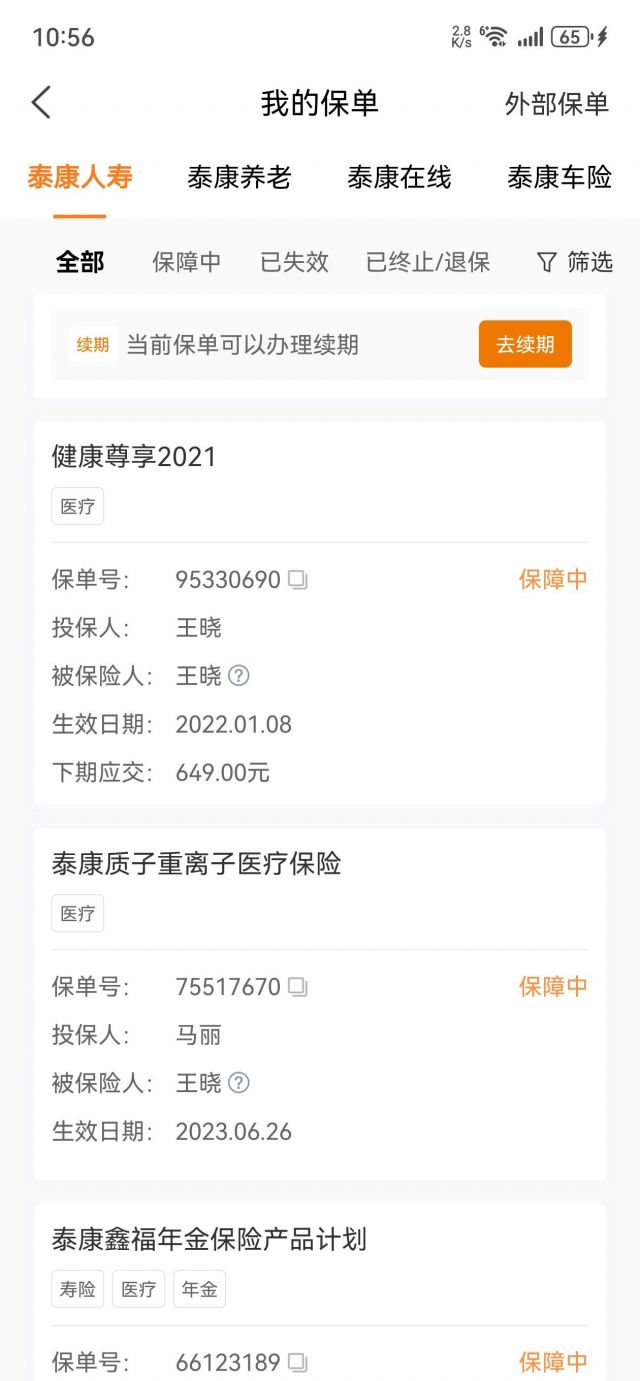The height and width of the screenshot is (1381, 640).
Task: Switch to 泰康养老 tab
Action: [x=239, y=178]
